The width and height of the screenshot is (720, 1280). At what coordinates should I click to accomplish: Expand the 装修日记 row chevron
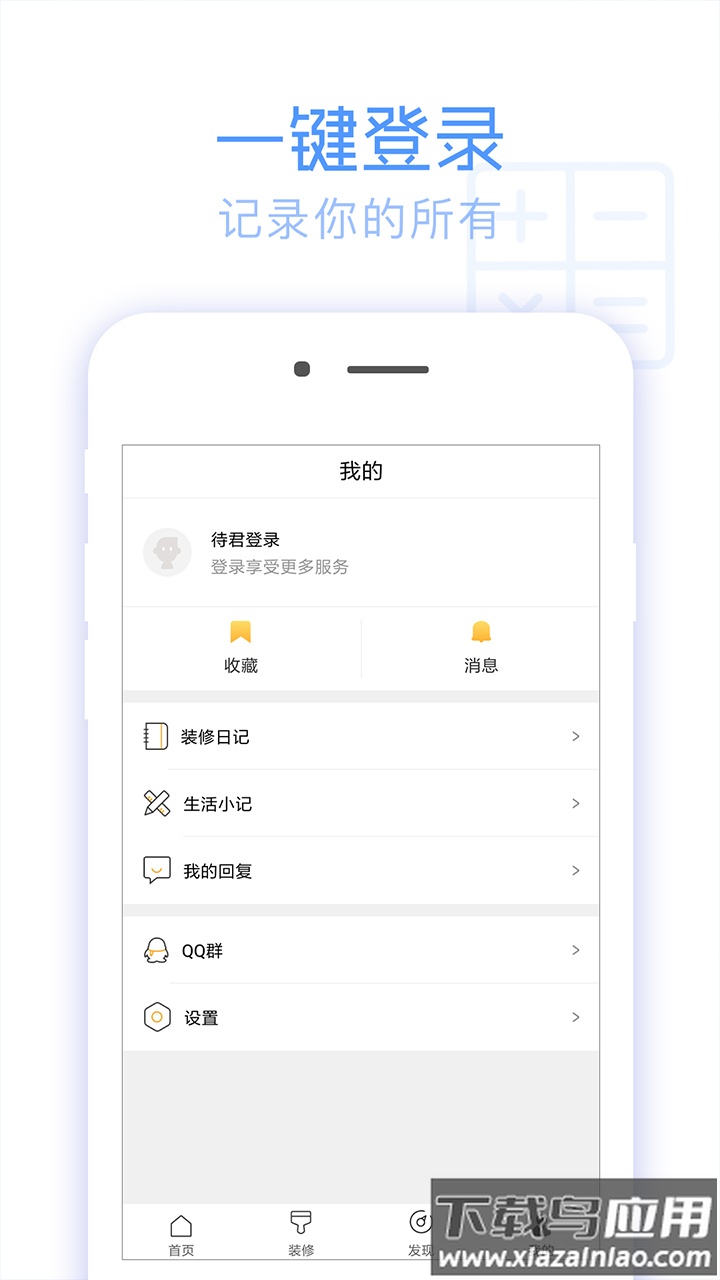pos(576,737)
